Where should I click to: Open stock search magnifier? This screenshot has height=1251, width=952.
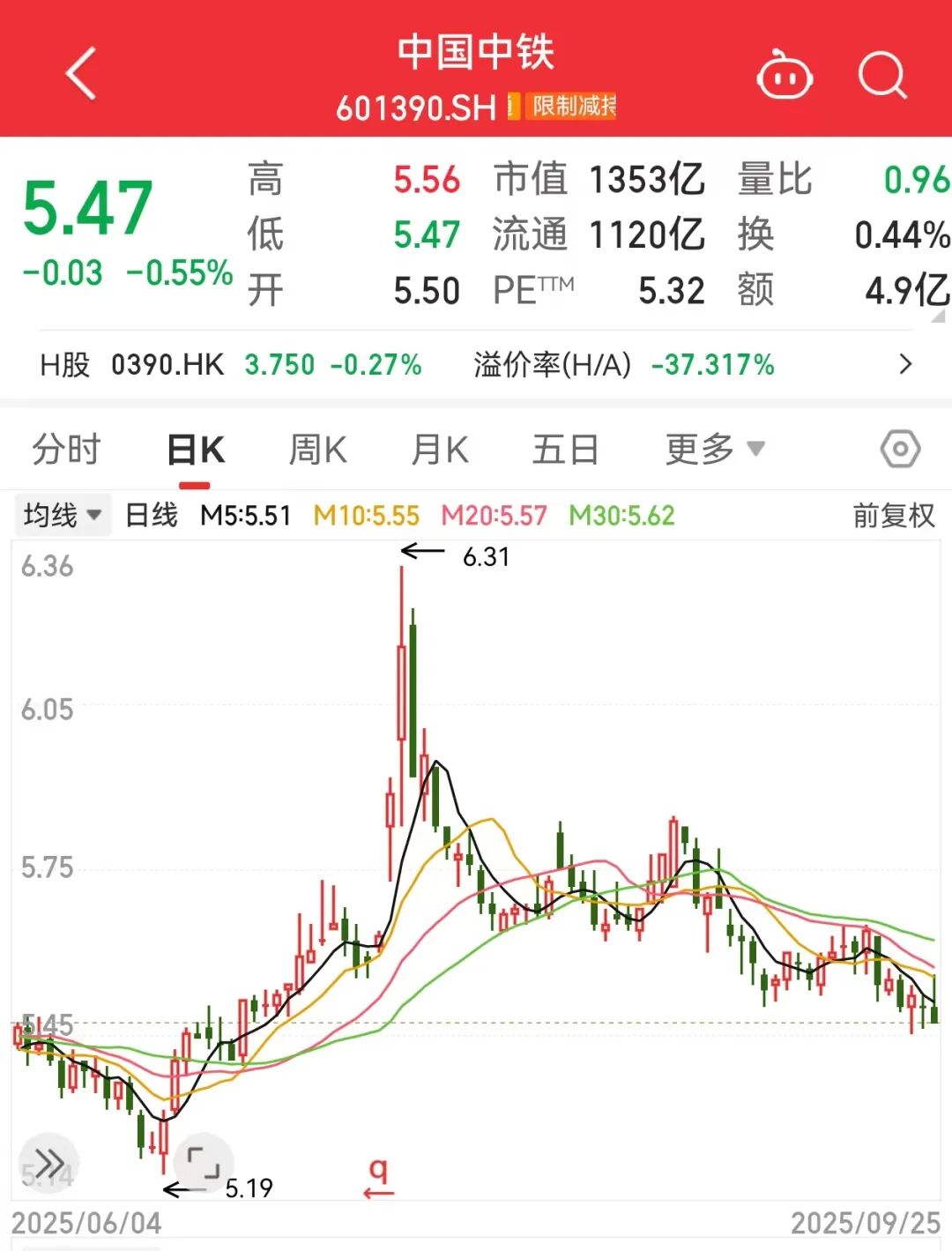[882, 76]
